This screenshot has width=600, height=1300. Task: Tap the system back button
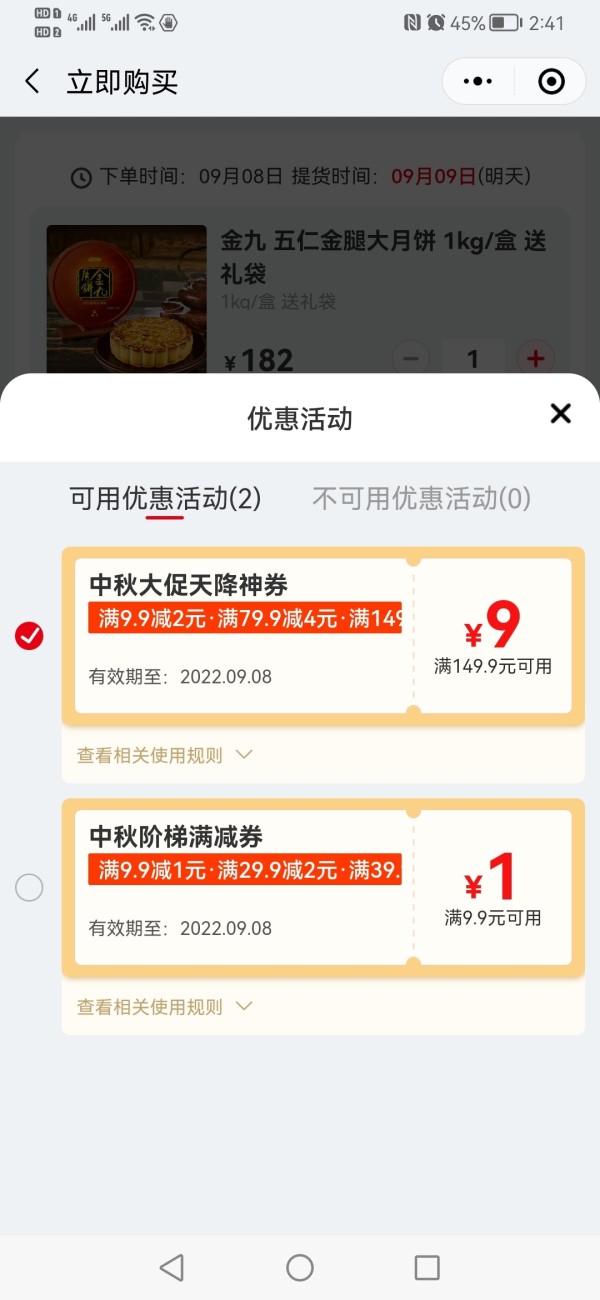[172, 1267]
